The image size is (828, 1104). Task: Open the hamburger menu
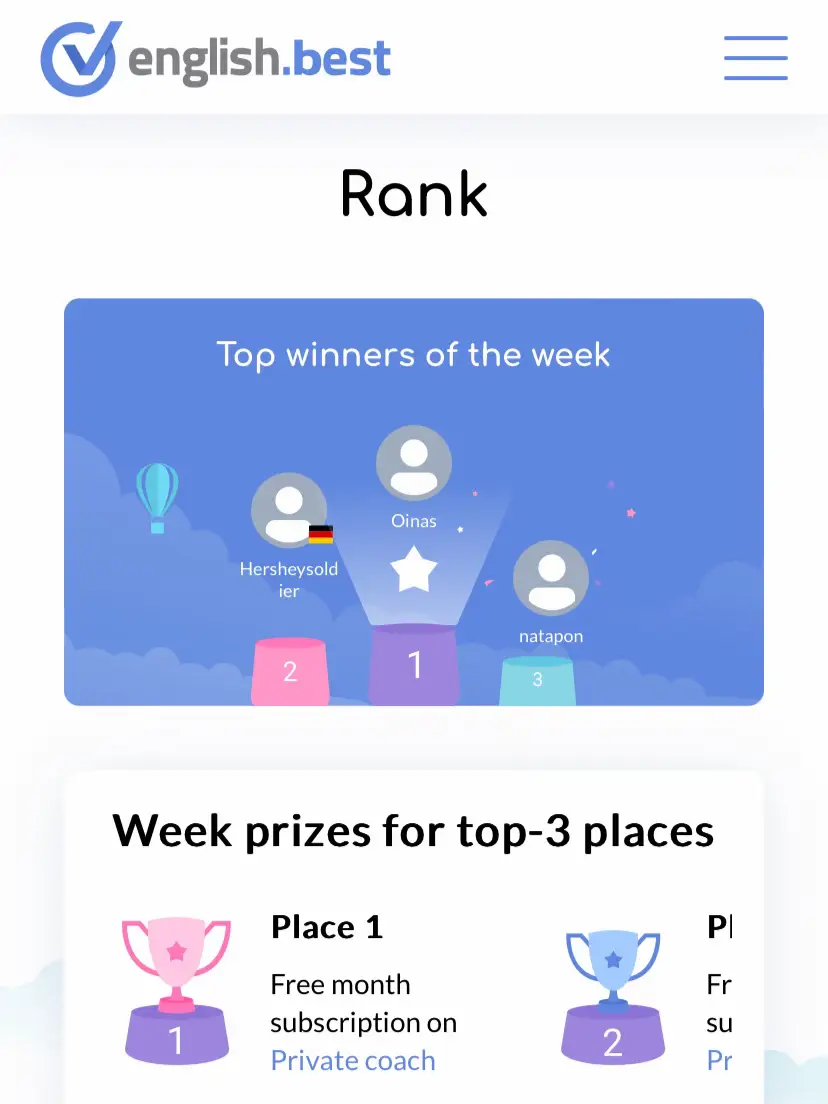755,58
